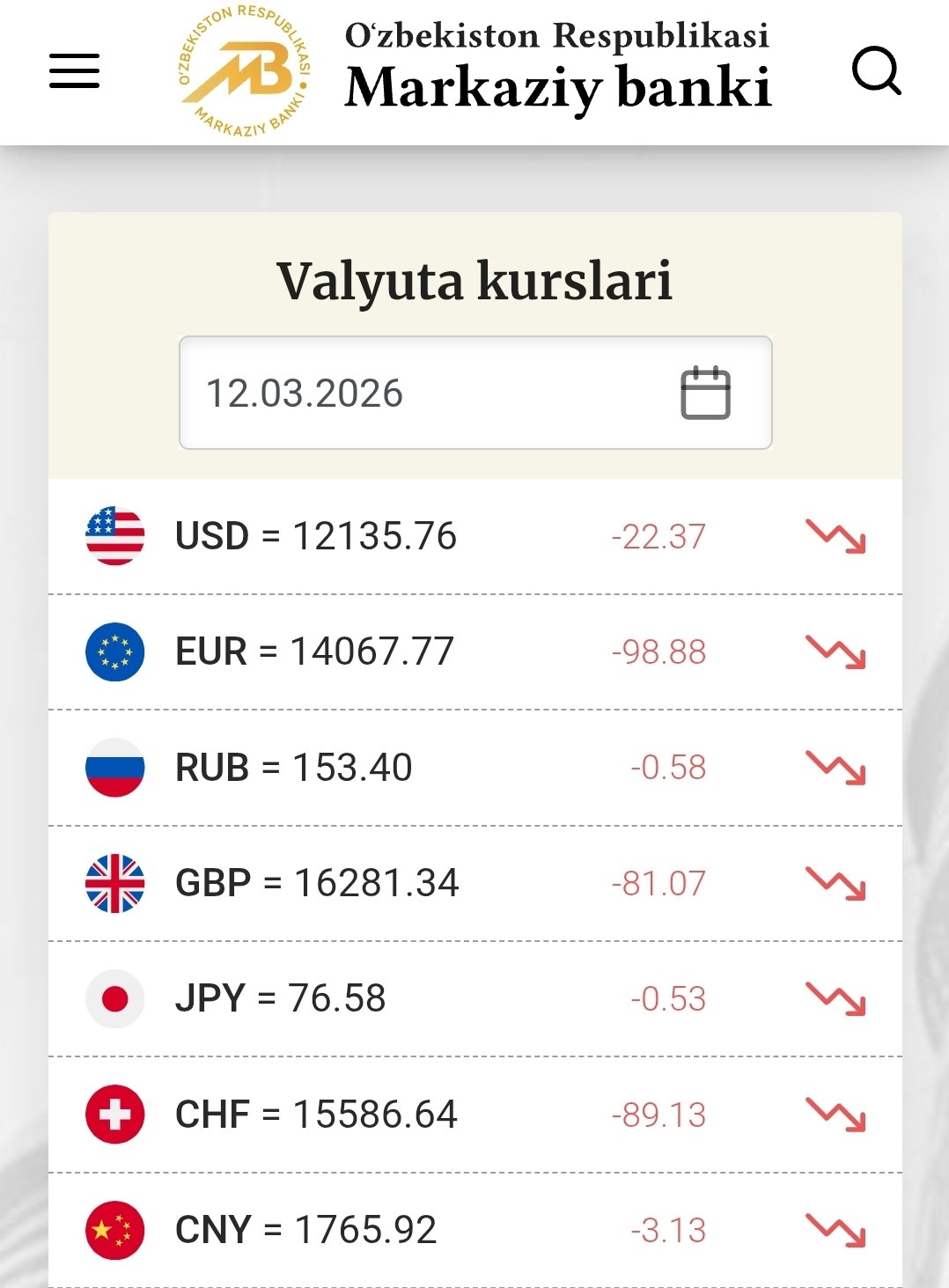Open the site search
The height and width of the screenshot is (1288, 949).
[876, 70]
